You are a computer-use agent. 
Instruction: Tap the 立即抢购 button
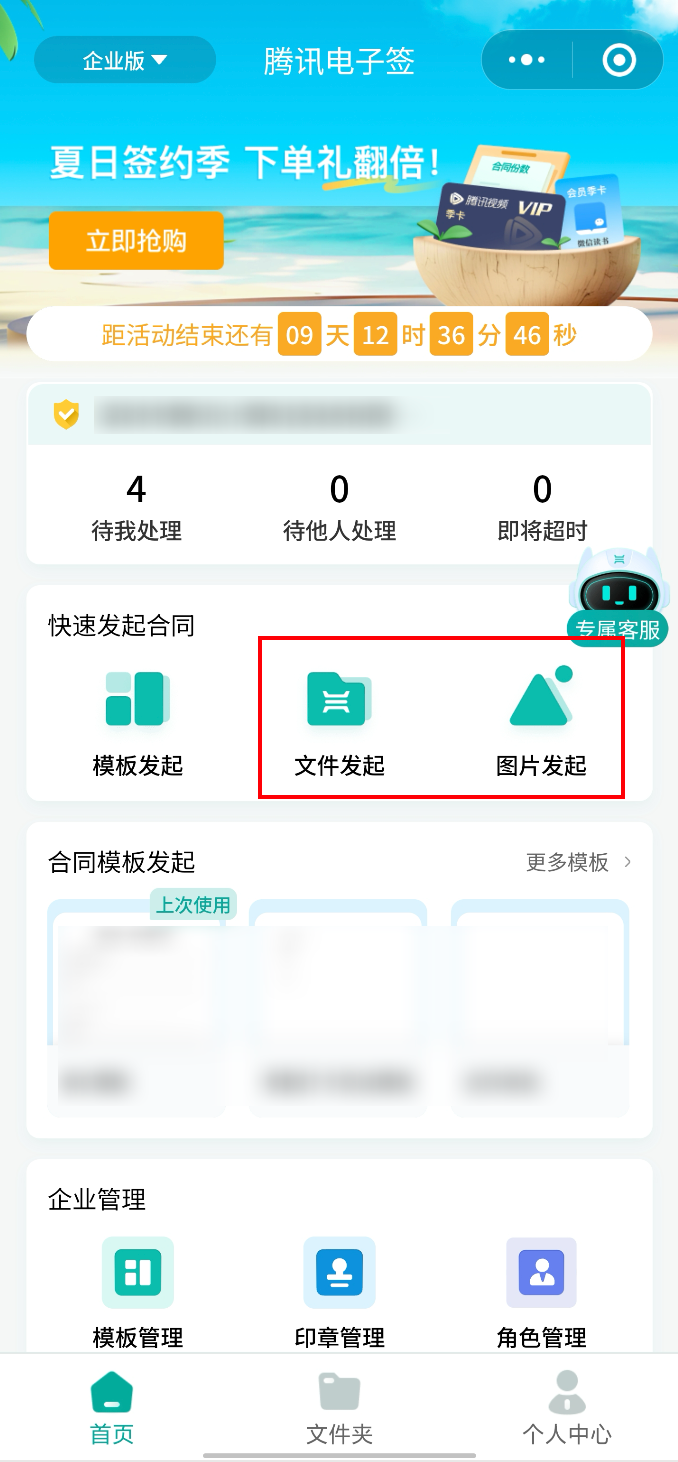pyautogui.click(x=136, y=241)
